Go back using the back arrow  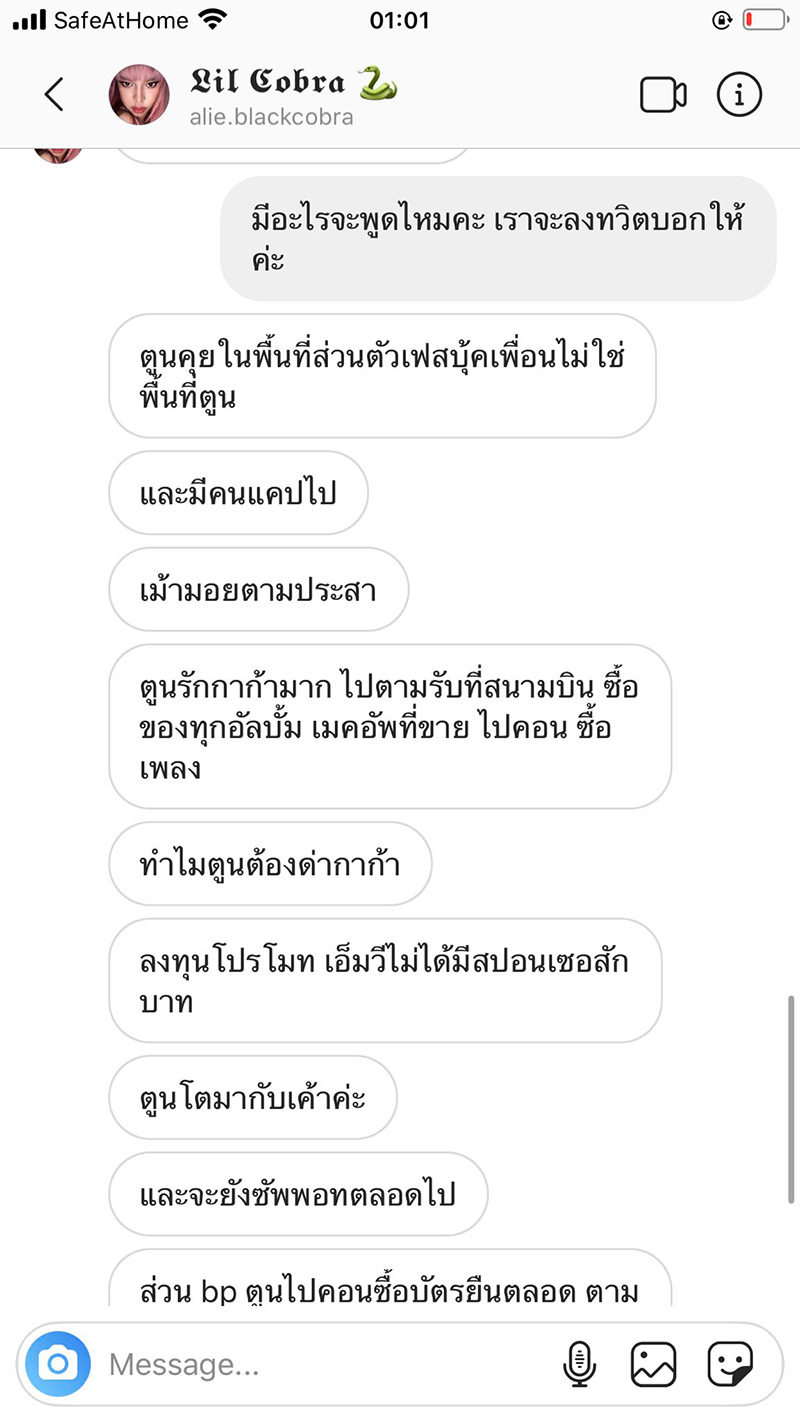pyautogui.click(x=54, y=94)
